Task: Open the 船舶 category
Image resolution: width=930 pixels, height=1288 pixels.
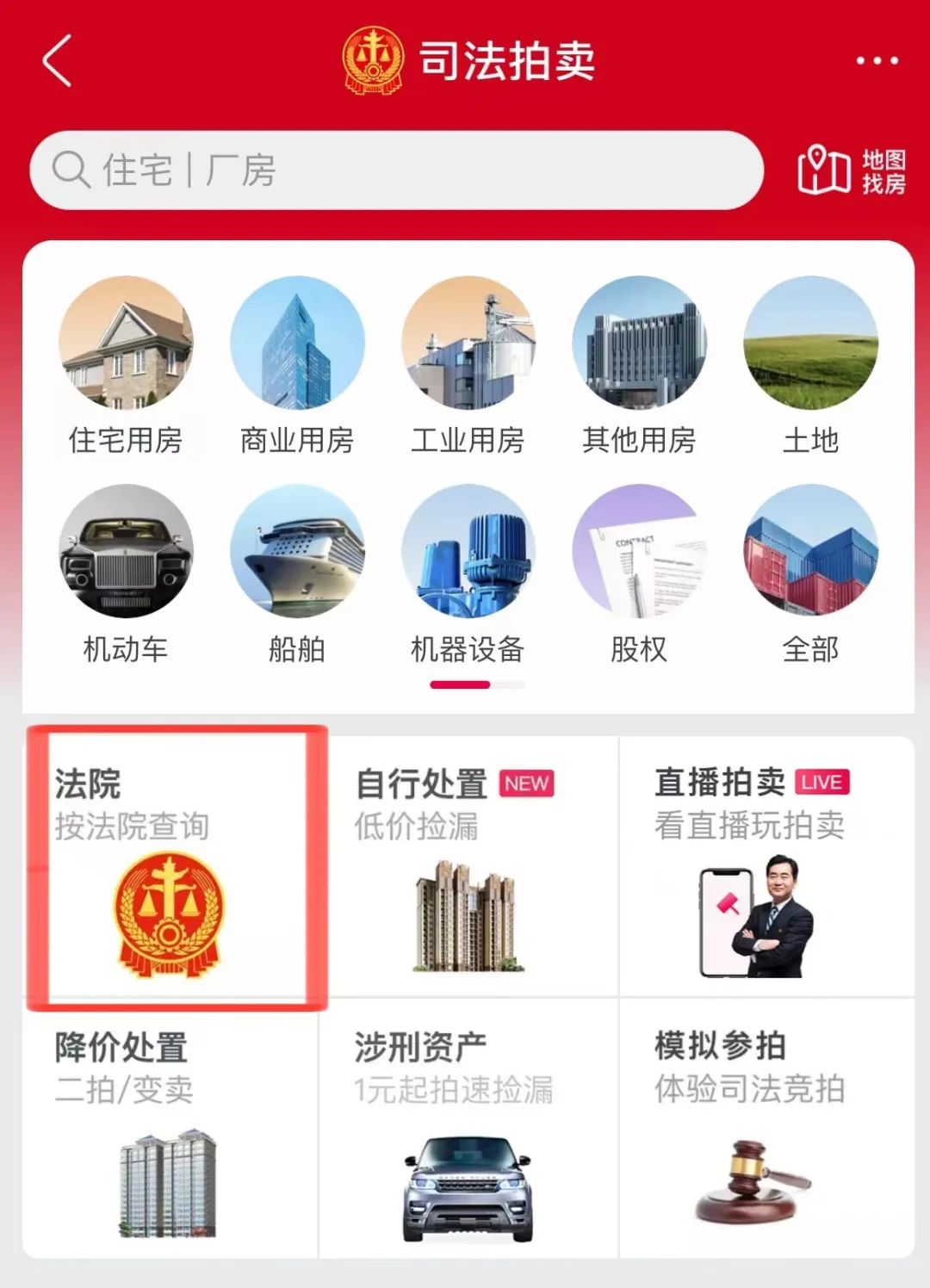Action: click(297, 574)
